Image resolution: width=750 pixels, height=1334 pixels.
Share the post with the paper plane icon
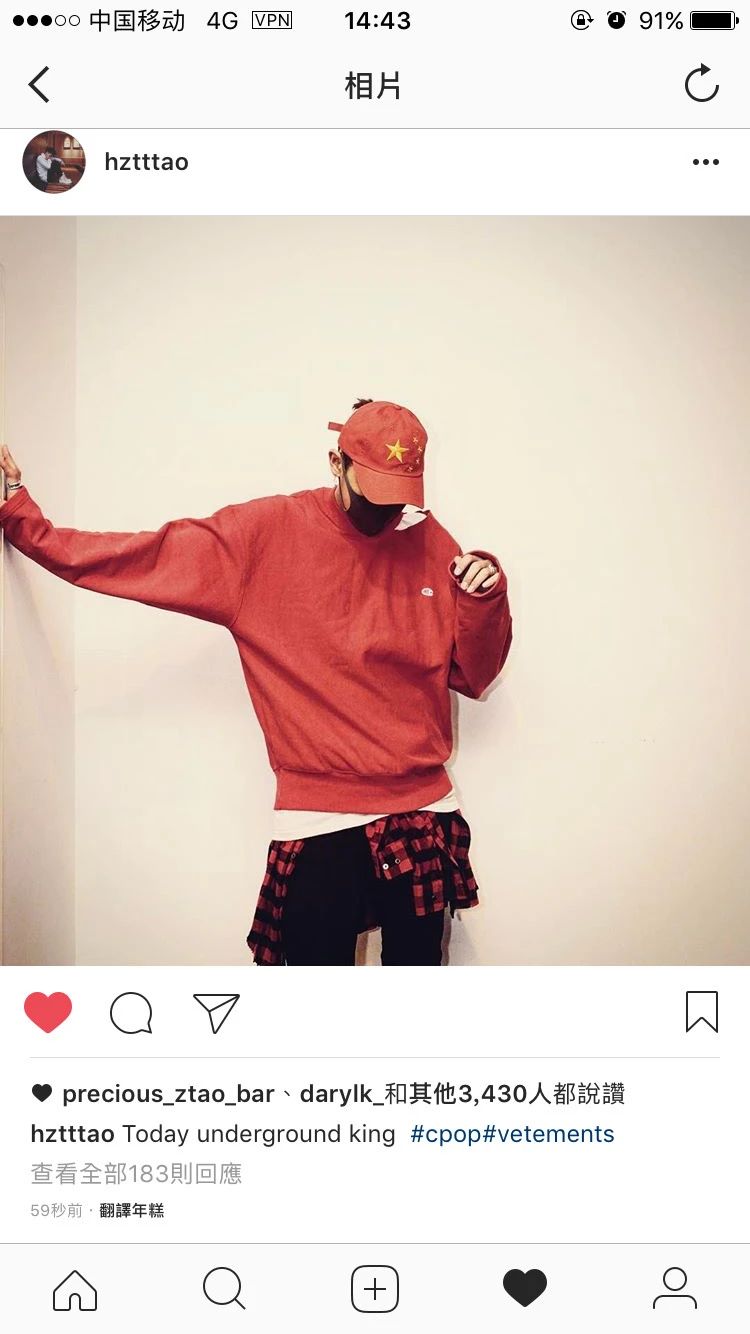216,1013
